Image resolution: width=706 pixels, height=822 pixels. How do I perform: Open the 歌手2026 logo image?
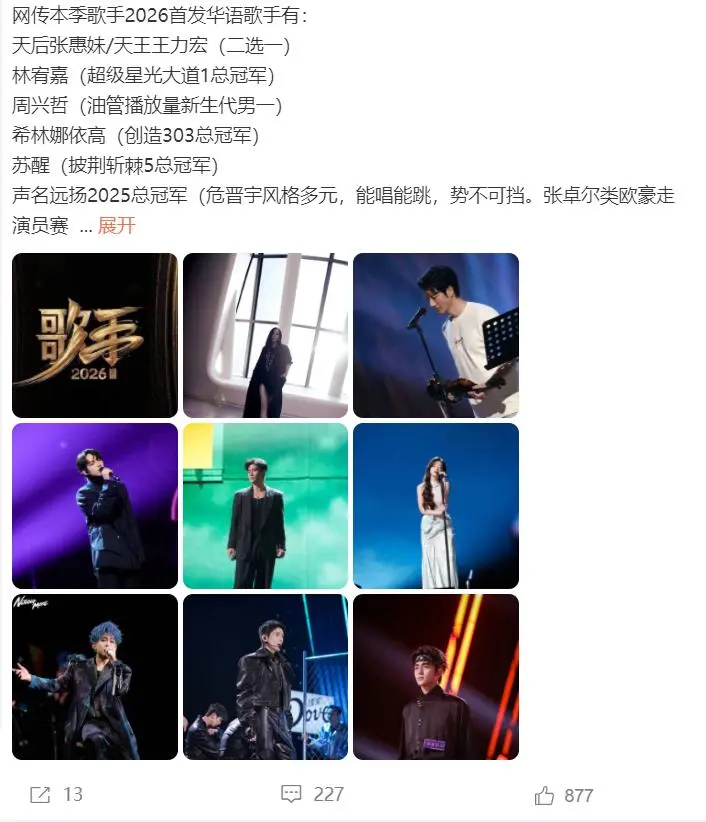(95, 335)
